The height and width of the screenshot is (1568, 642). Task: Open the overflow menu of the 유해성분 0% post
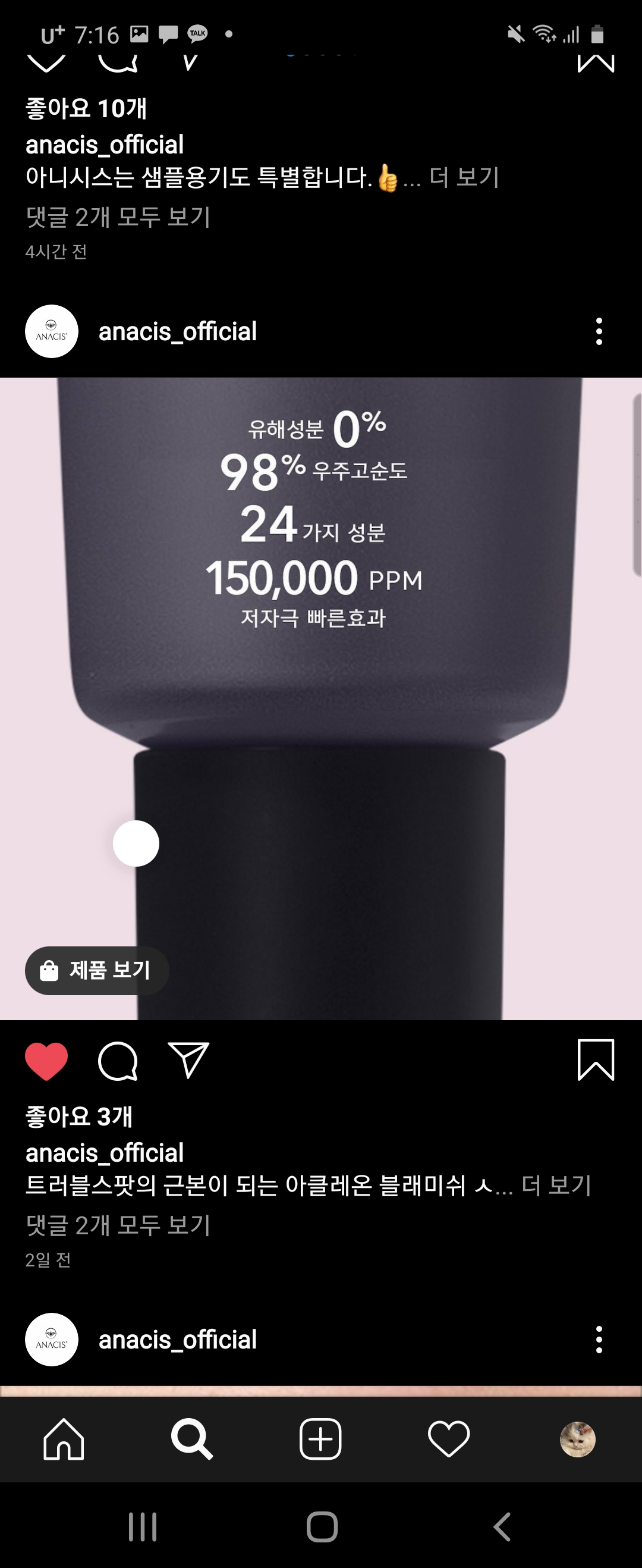pyautogui.click(x=599, y=332)
